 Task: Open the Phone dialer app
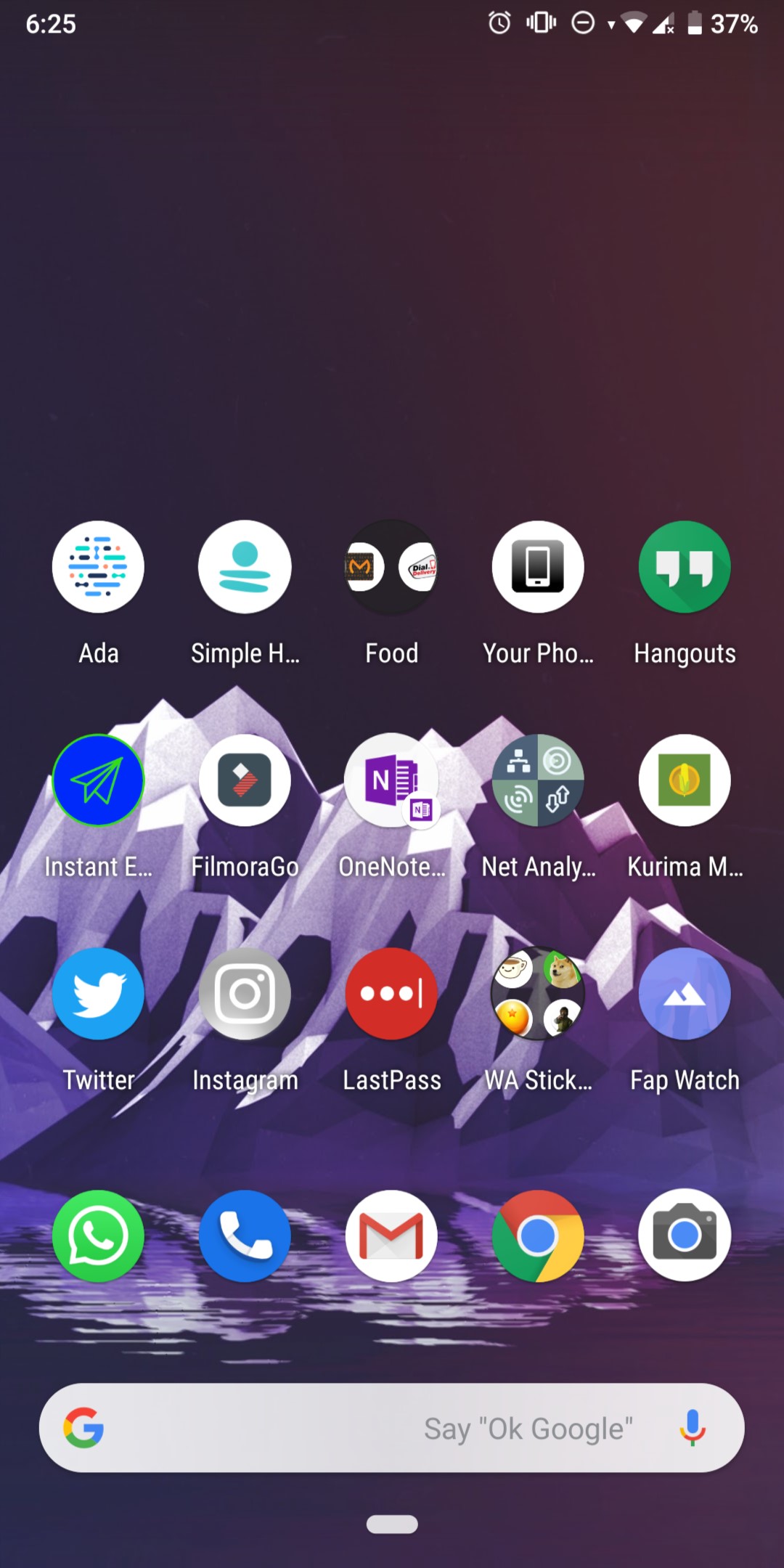[245, 1236]
